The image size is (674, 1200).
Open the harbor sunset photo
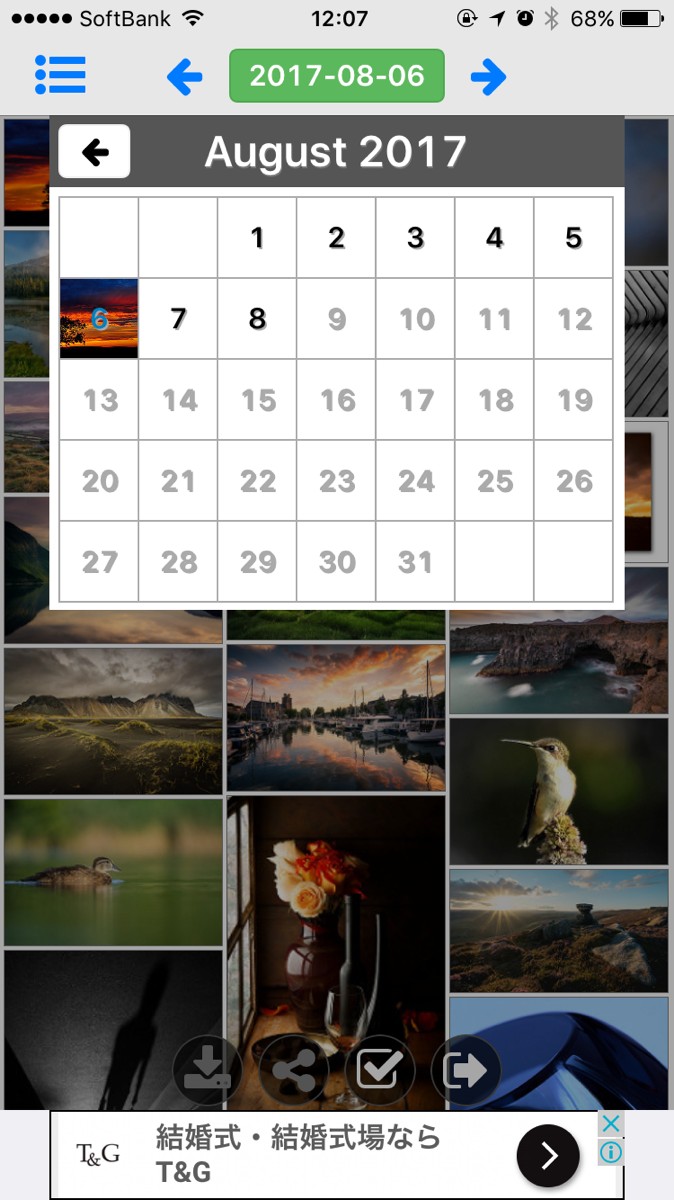pyautogui.click(x=336, y=717)
